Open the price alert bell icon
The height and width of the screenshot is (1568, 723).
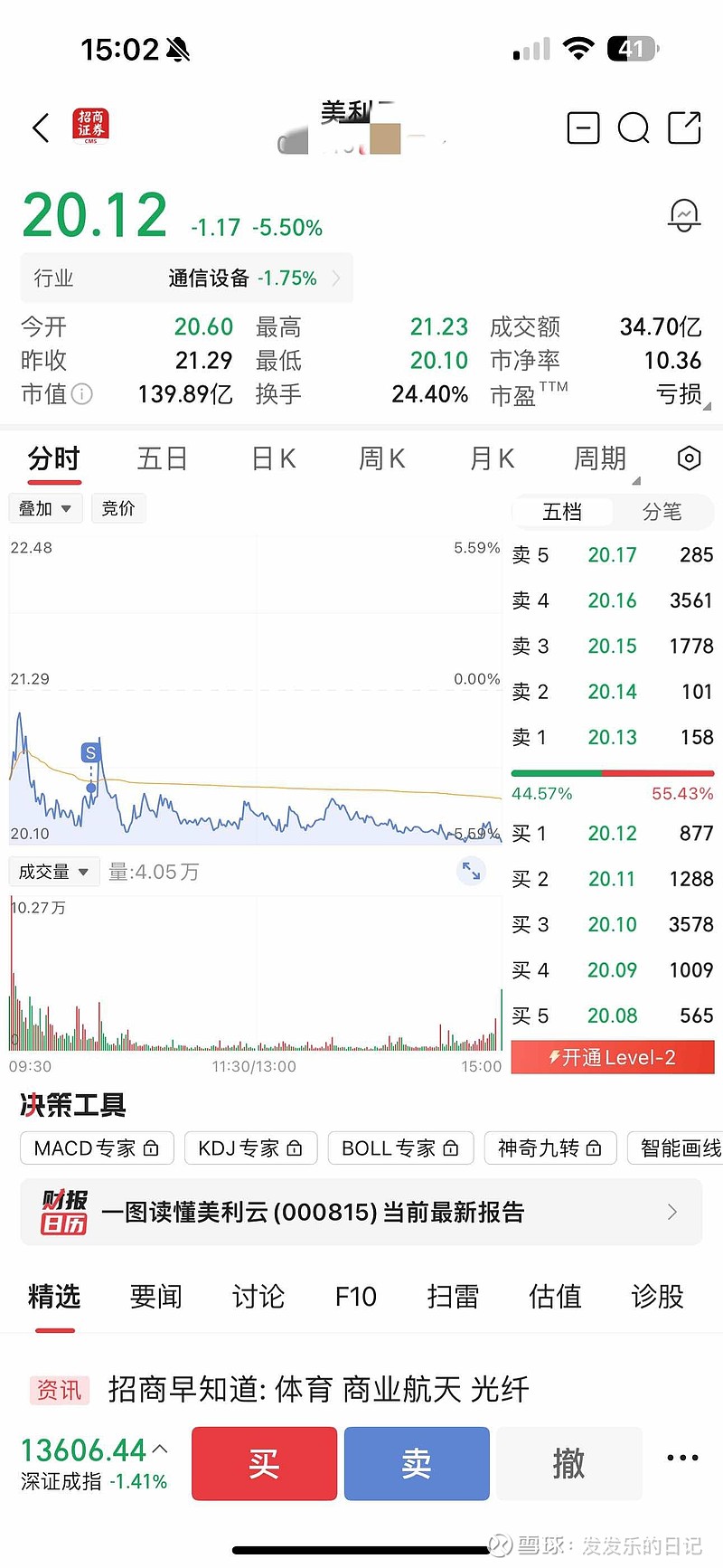(x=686, y=215)
